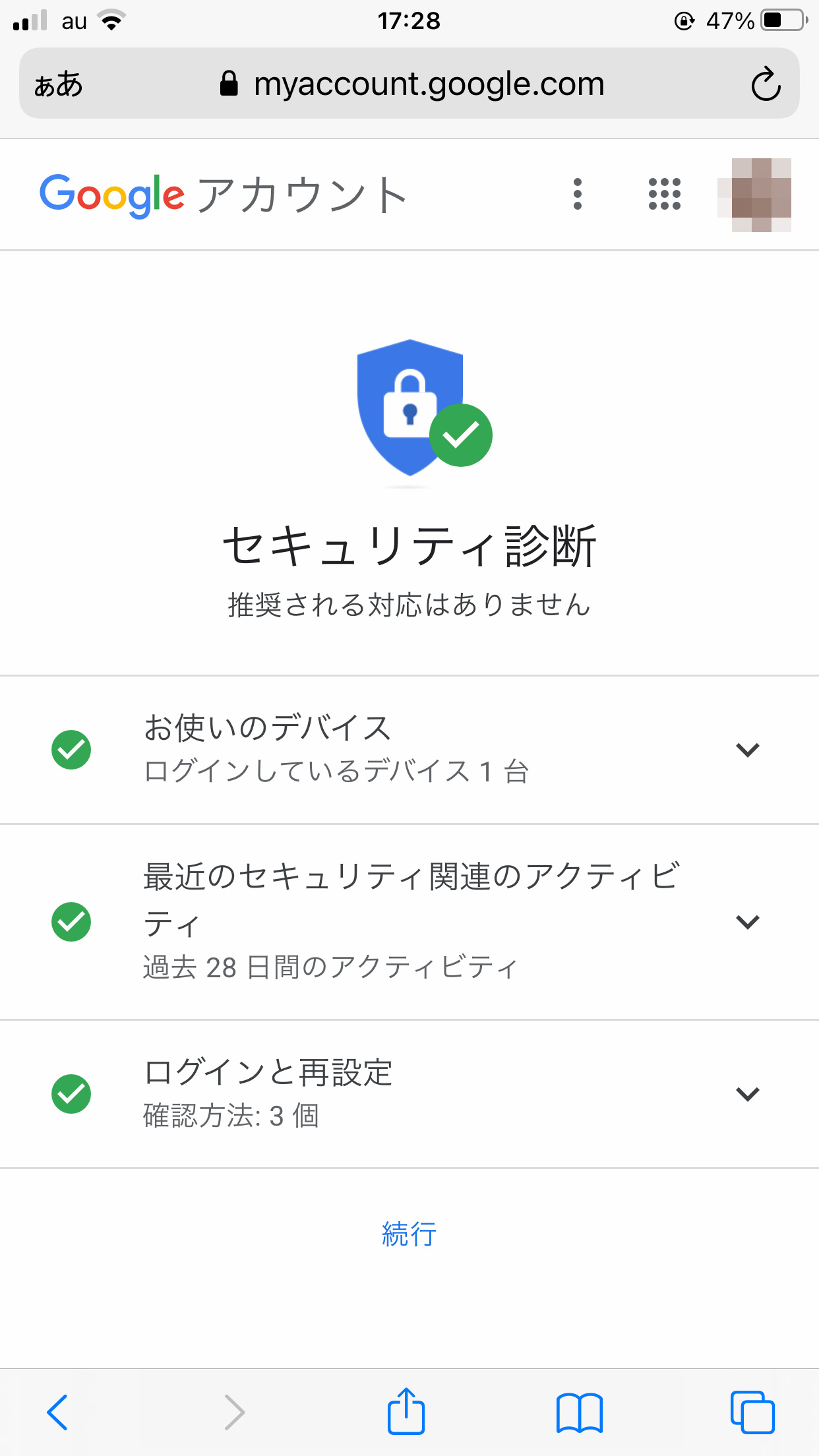Screen dimensions: 819x1456
Task: Open the Google apps grid
Action: [x=665, y=195]
